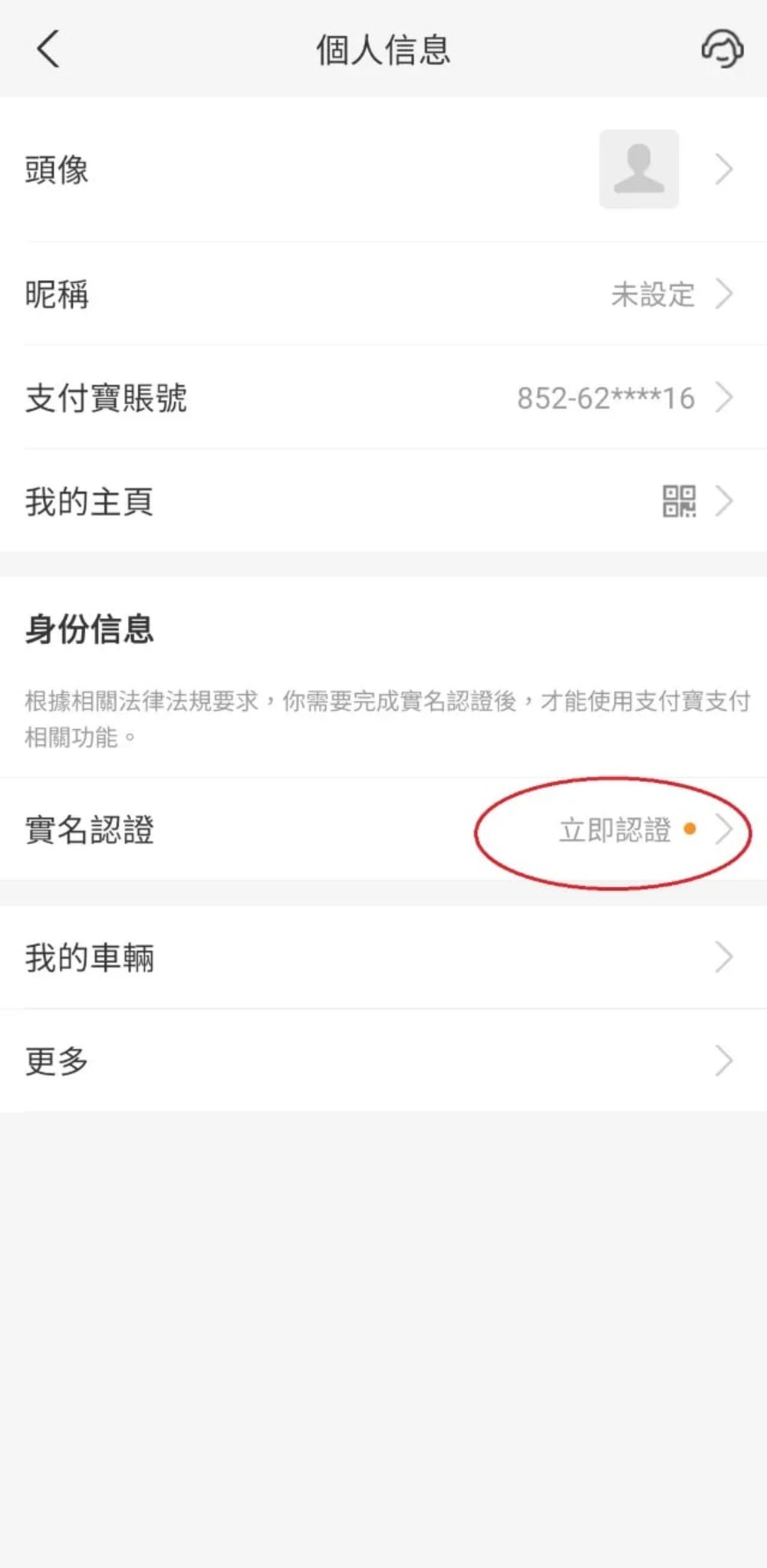Expand the 更多 row chevron
767x1568 pixels.
tap(722, 1060)
